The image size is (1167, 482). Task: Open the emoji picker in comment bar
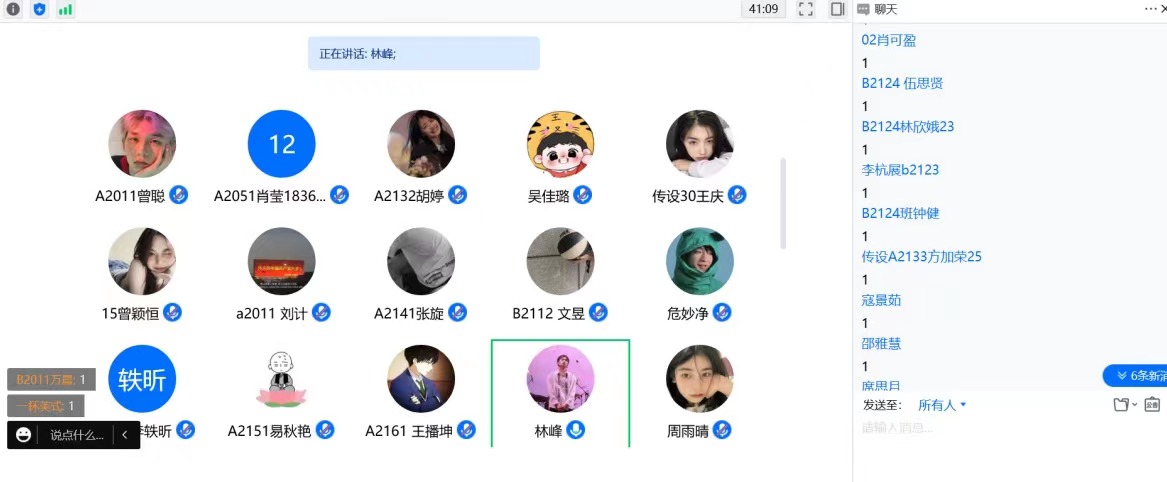click(x=24, y=435)
